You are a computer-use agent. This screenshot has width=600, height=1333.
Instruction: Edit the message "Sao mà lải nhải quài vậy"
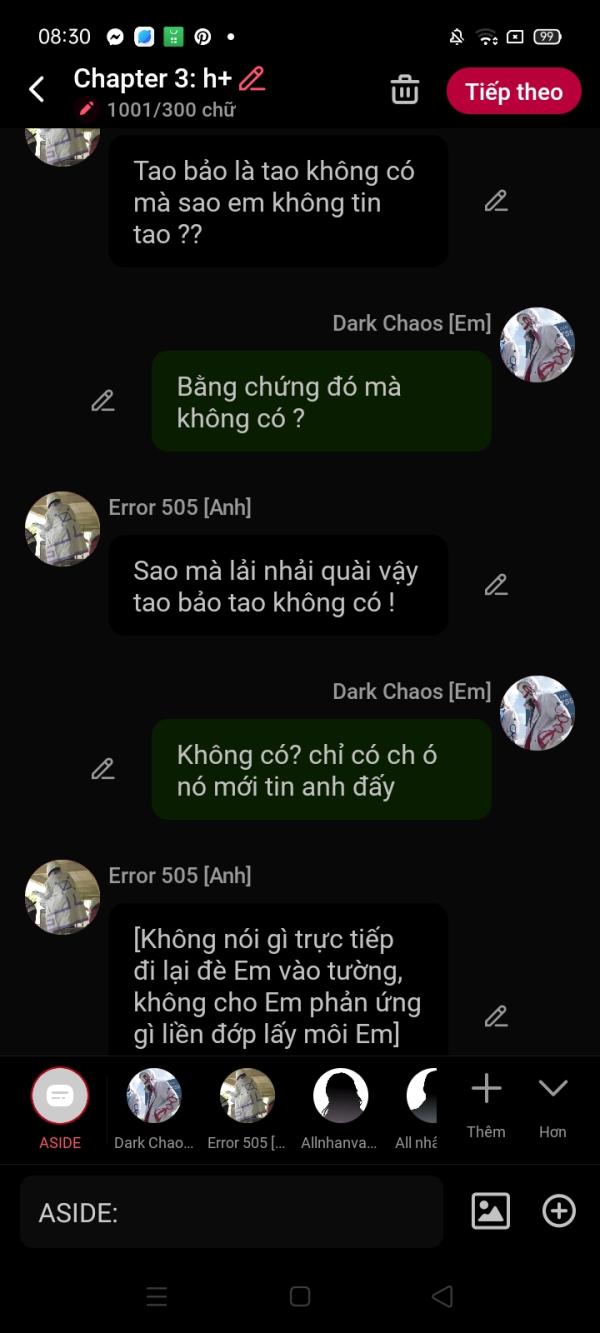[x=496, y=585]
